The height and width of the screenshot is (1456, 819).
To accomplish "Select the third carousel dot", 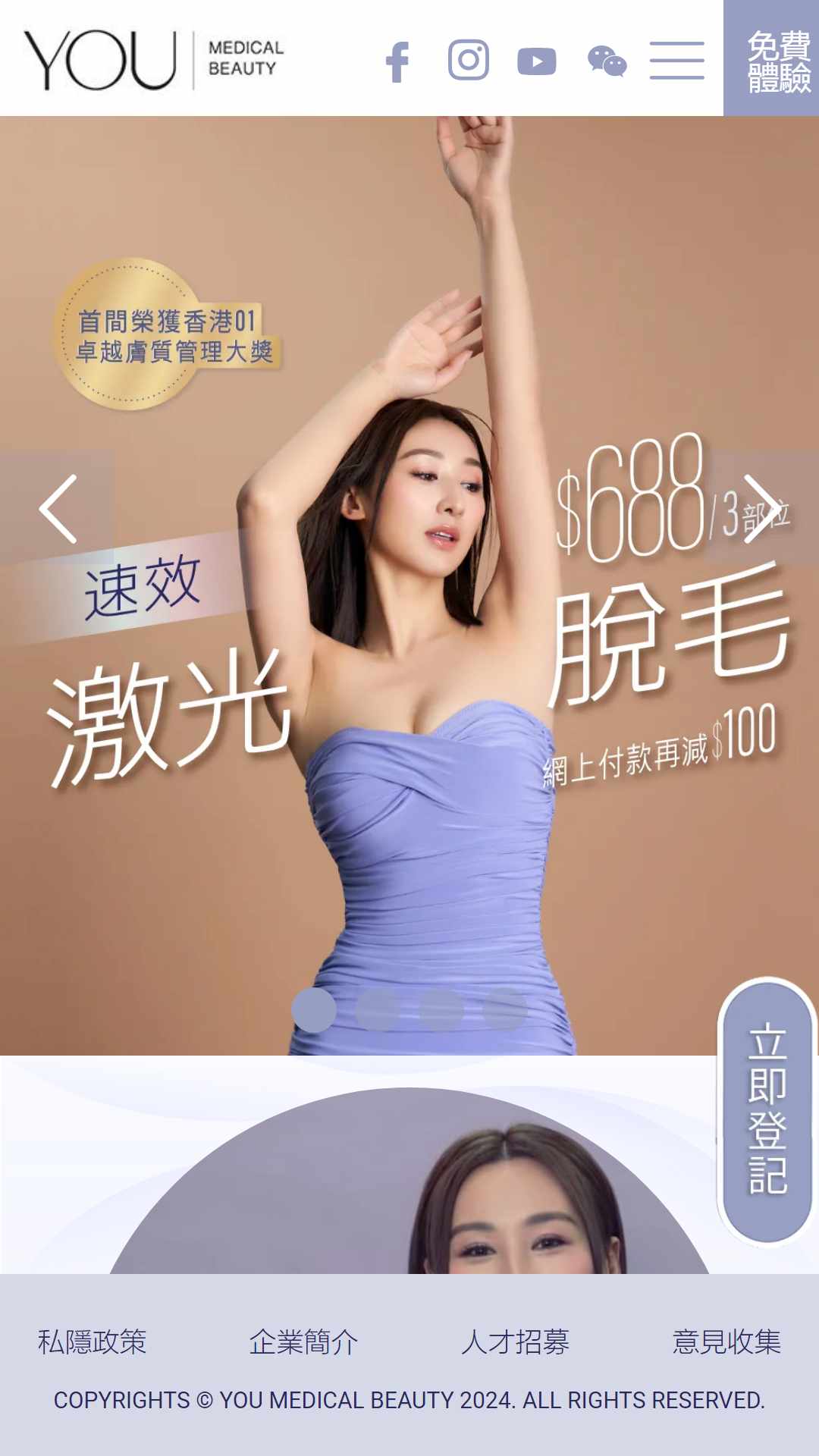I will click(441, 1009).
